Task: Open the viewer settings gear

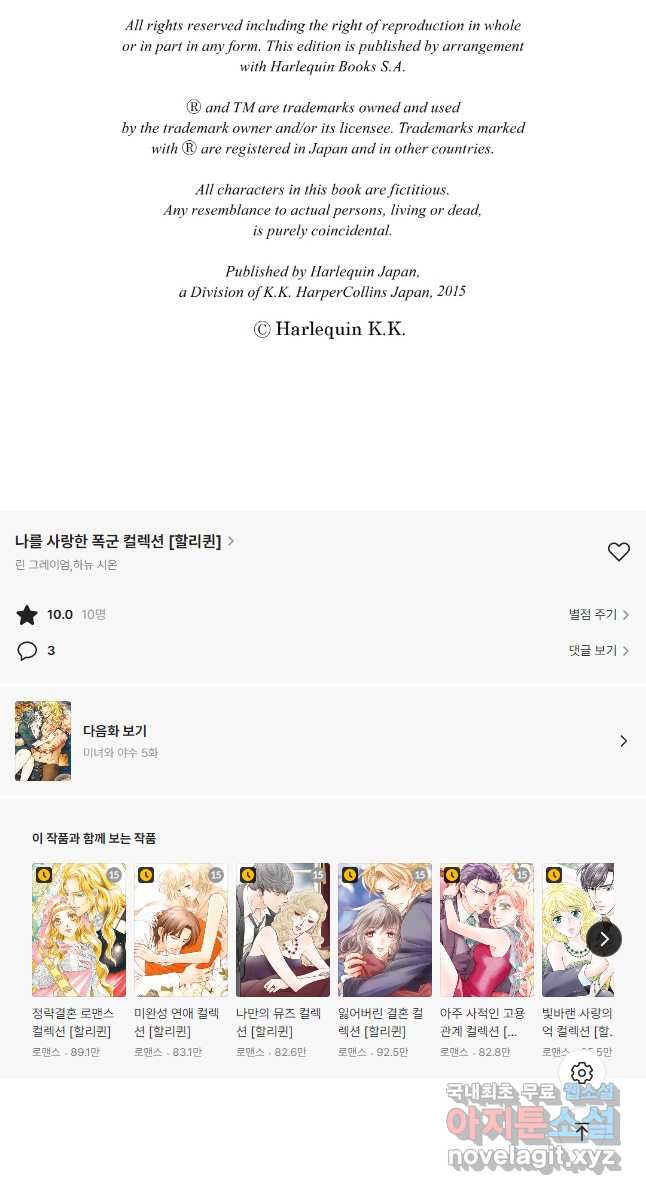Action: point(582,1074)
